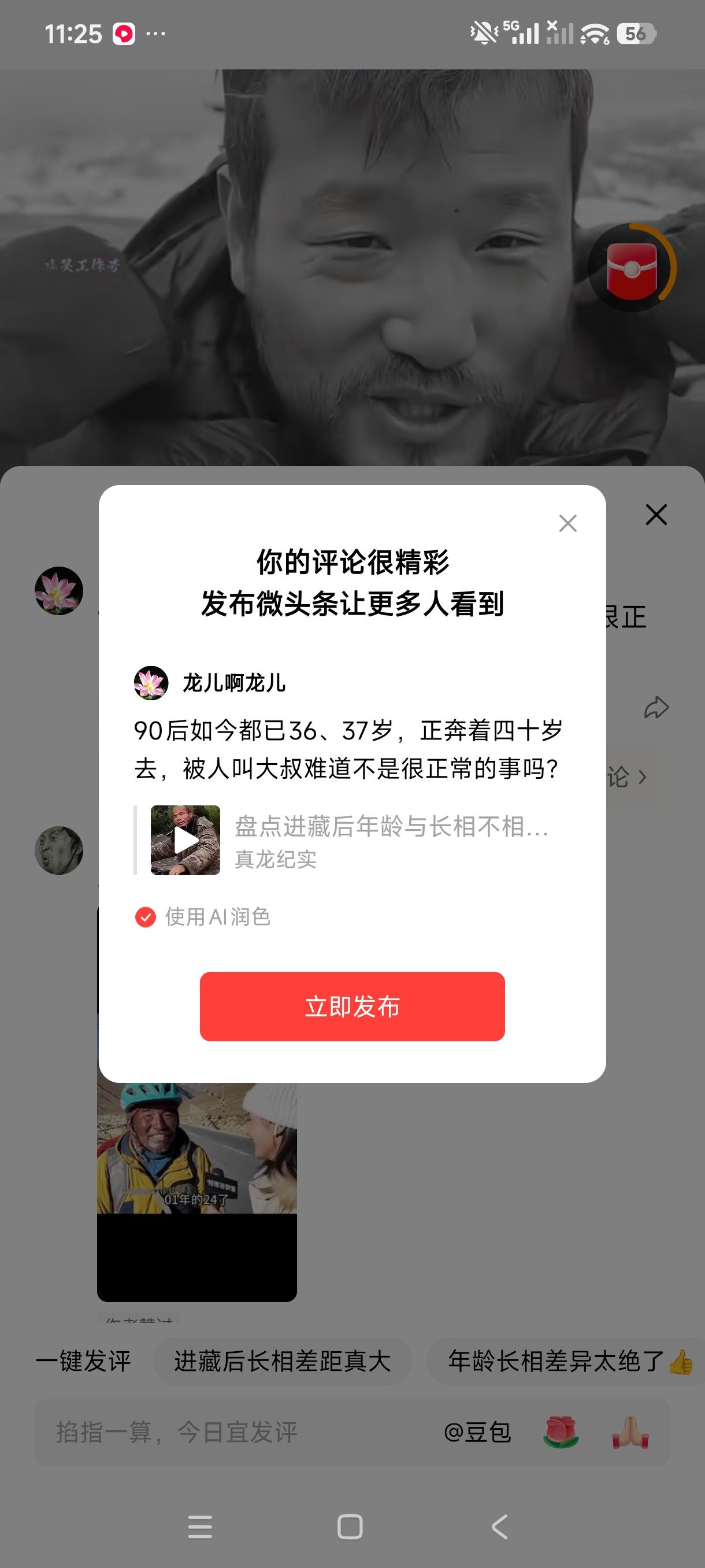
Task: Share the video using the share arrow
Action: 656,708
